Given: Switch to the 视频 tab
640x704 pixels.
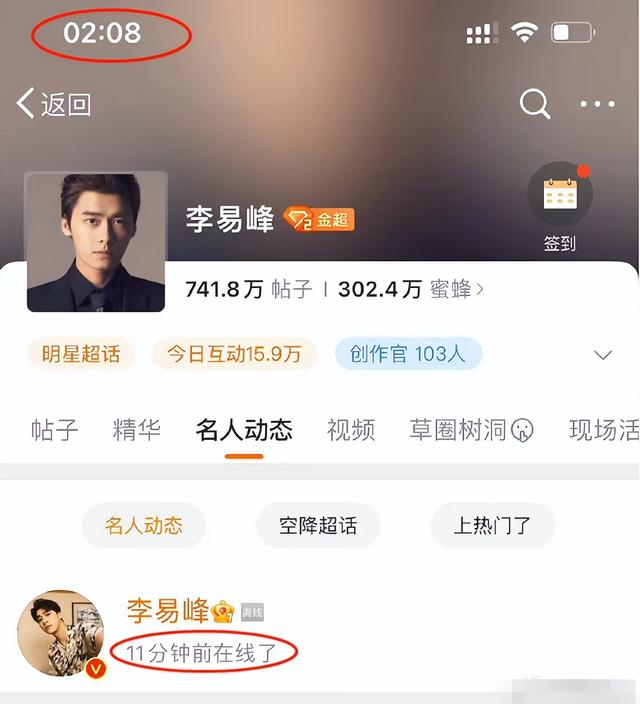Looking at the screenshot, I should [x=351, y=430].
